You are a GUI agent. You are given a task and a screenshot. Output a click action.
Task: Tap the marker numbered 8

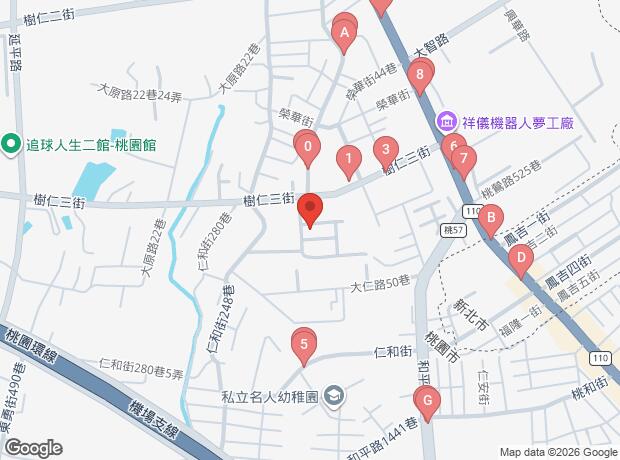421,73
